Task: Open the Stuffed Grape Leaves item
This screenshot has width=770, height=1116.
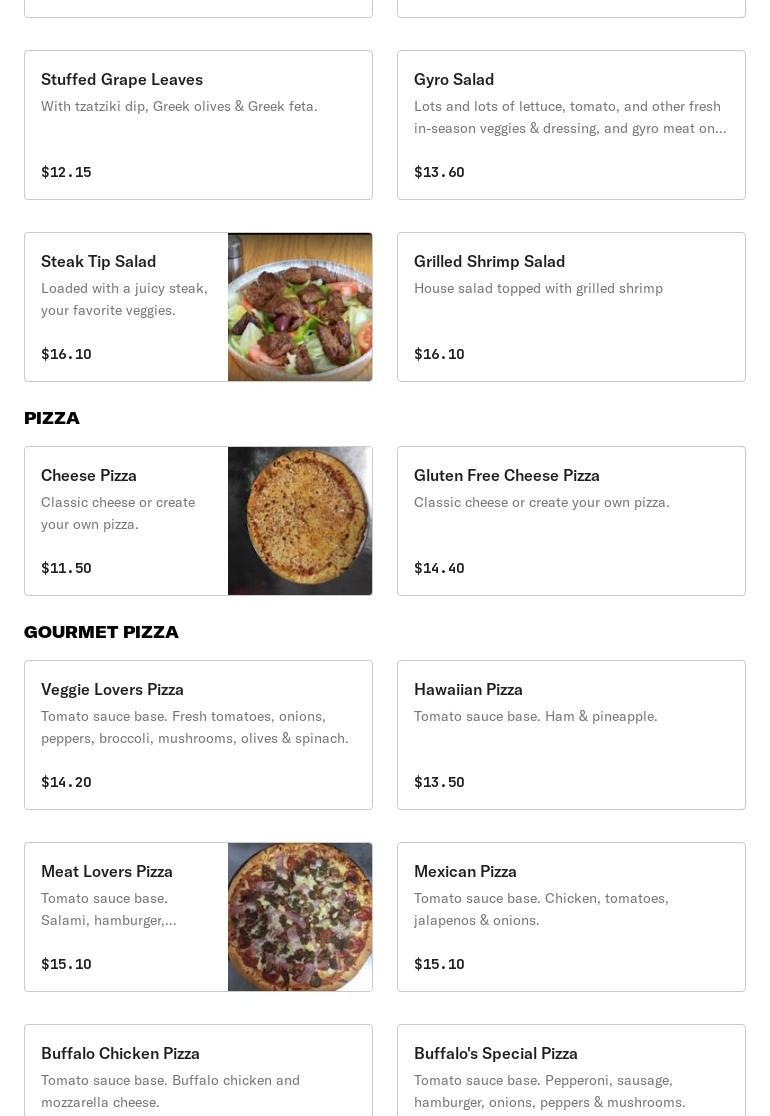Action: [x=198, y=125]
